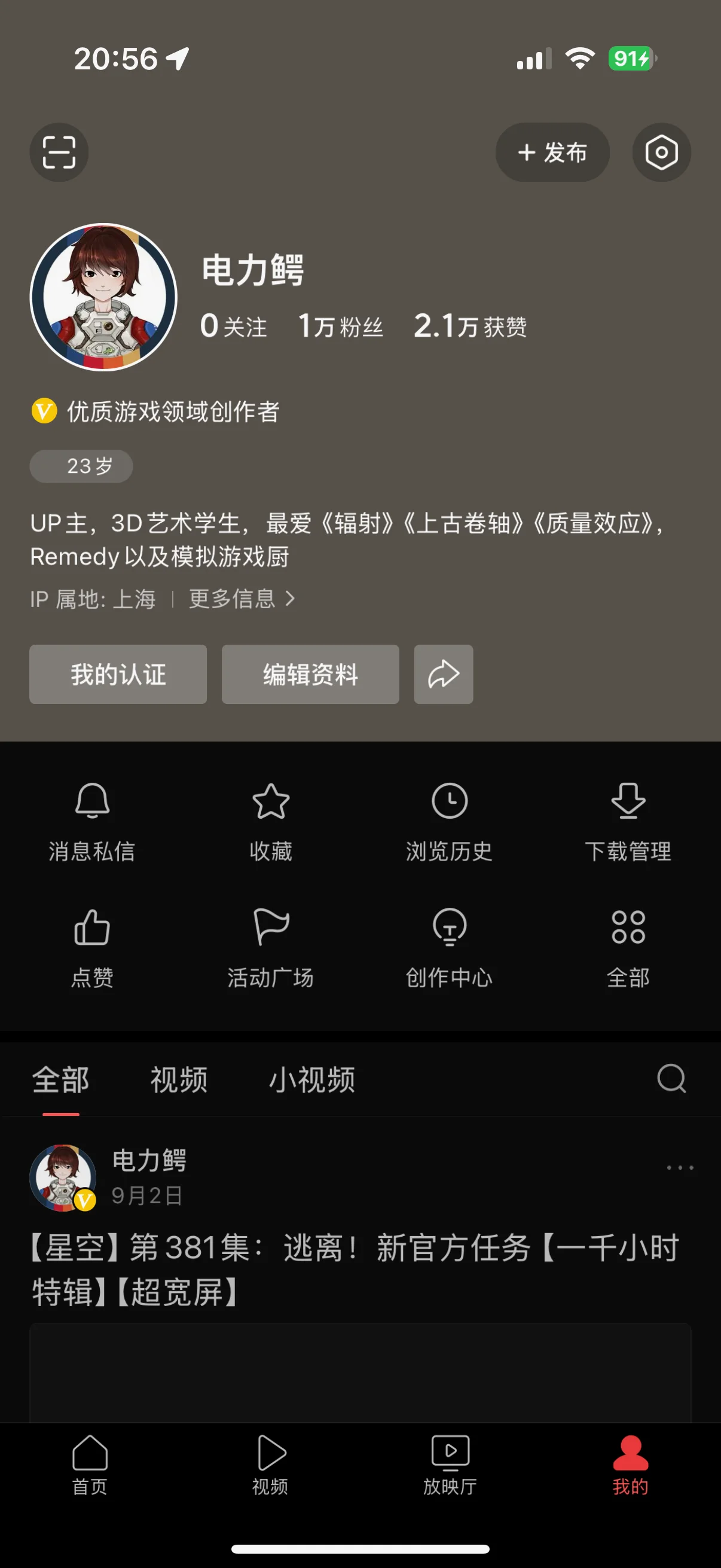Go to 创作中心 creator center
The image size is (721, 1568).
tap(449, 948)
